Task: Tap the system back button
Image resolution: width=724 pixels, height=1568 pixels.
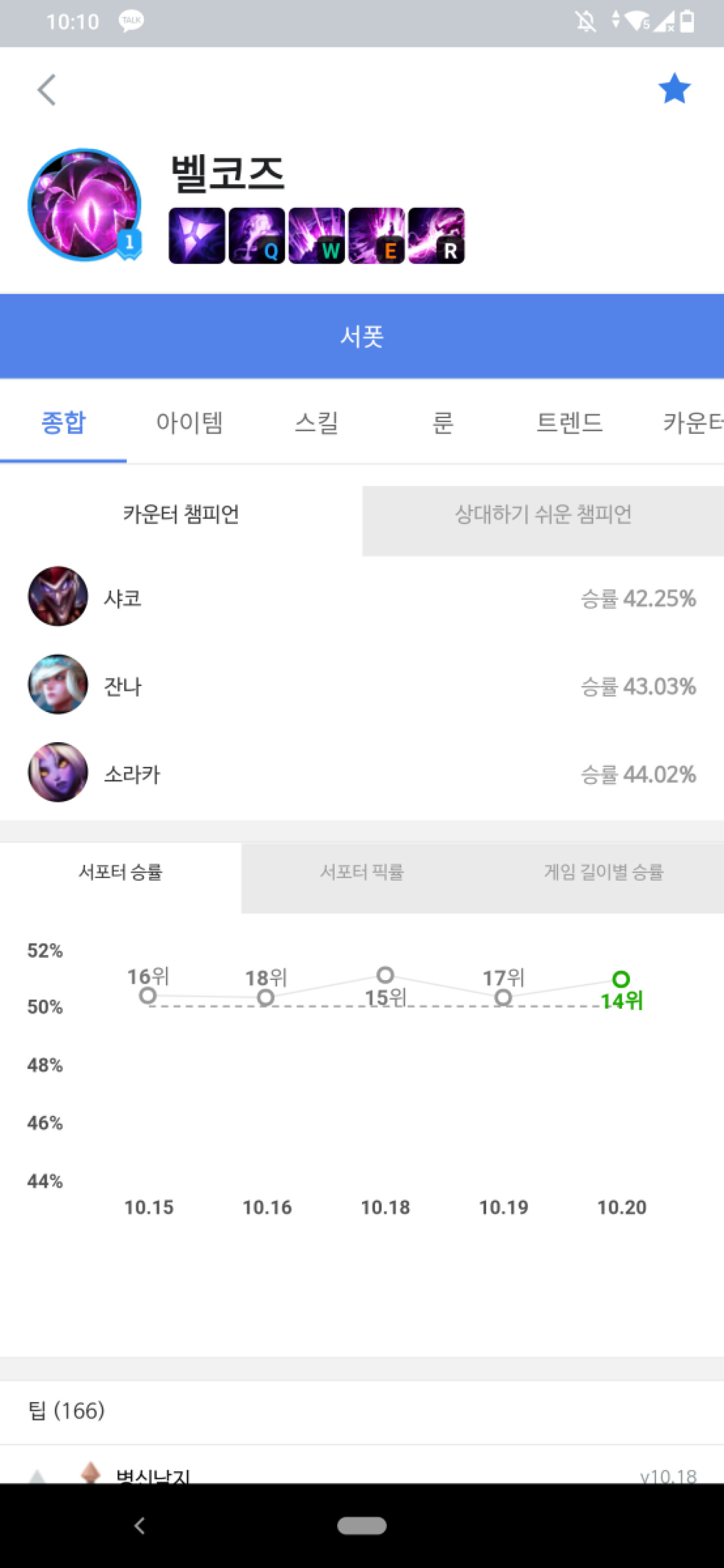Action: (140, 1526)
